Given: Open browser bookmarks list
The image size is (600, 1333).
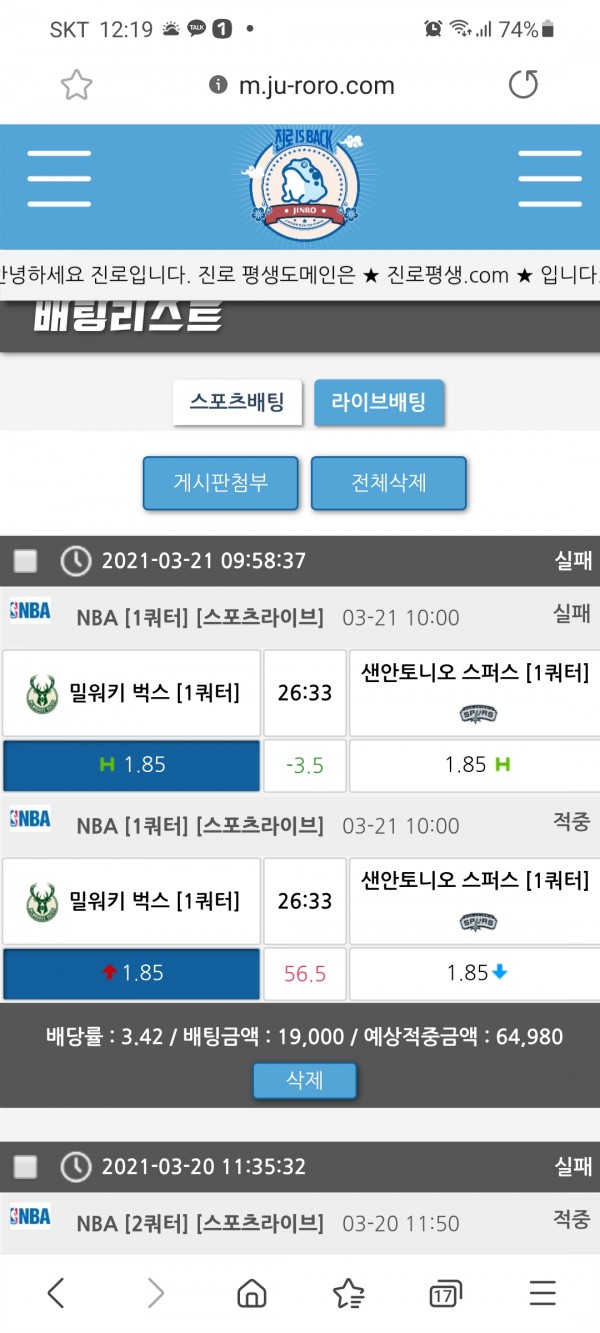Looking at the screenshot, I should (348, 1294).
